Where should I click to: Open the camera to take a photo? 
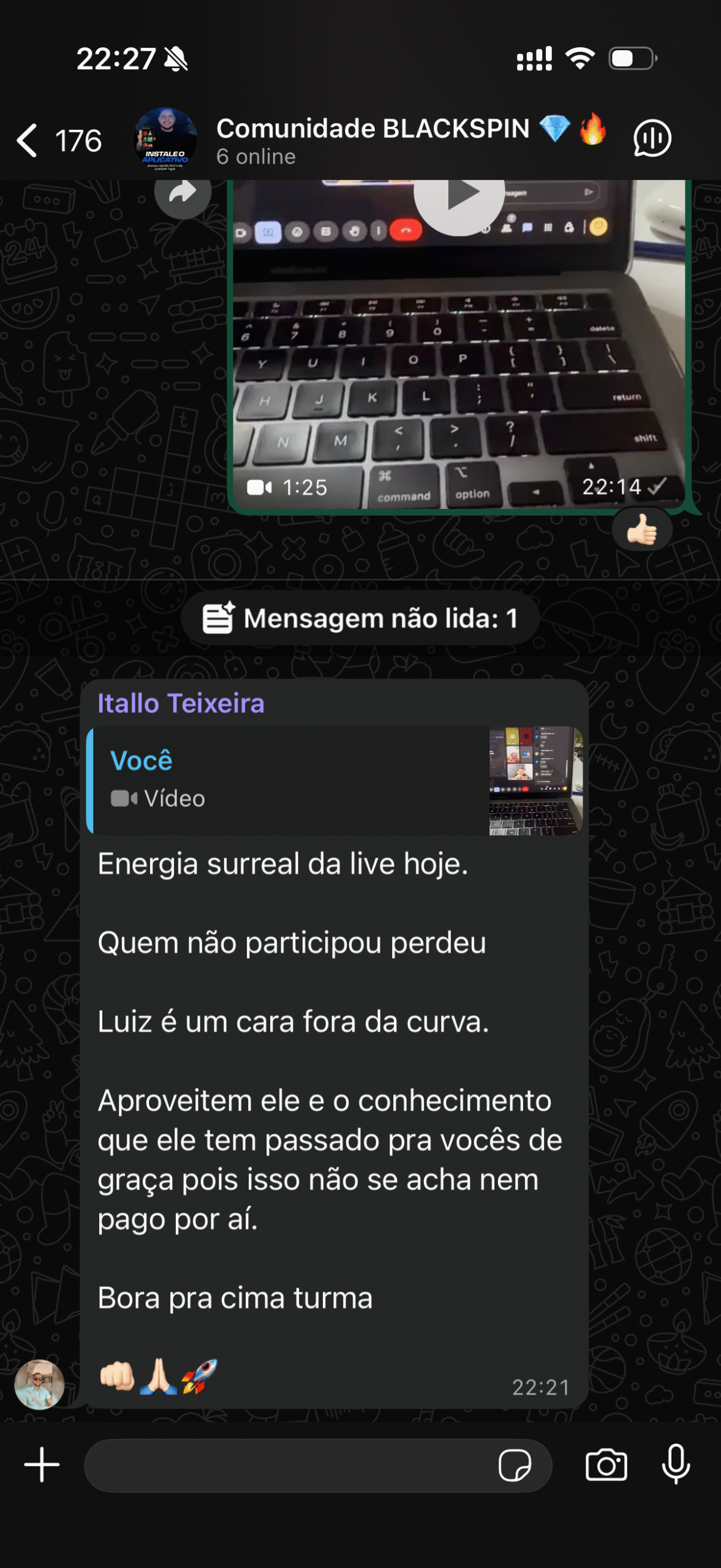click(x=606, y=1465)
